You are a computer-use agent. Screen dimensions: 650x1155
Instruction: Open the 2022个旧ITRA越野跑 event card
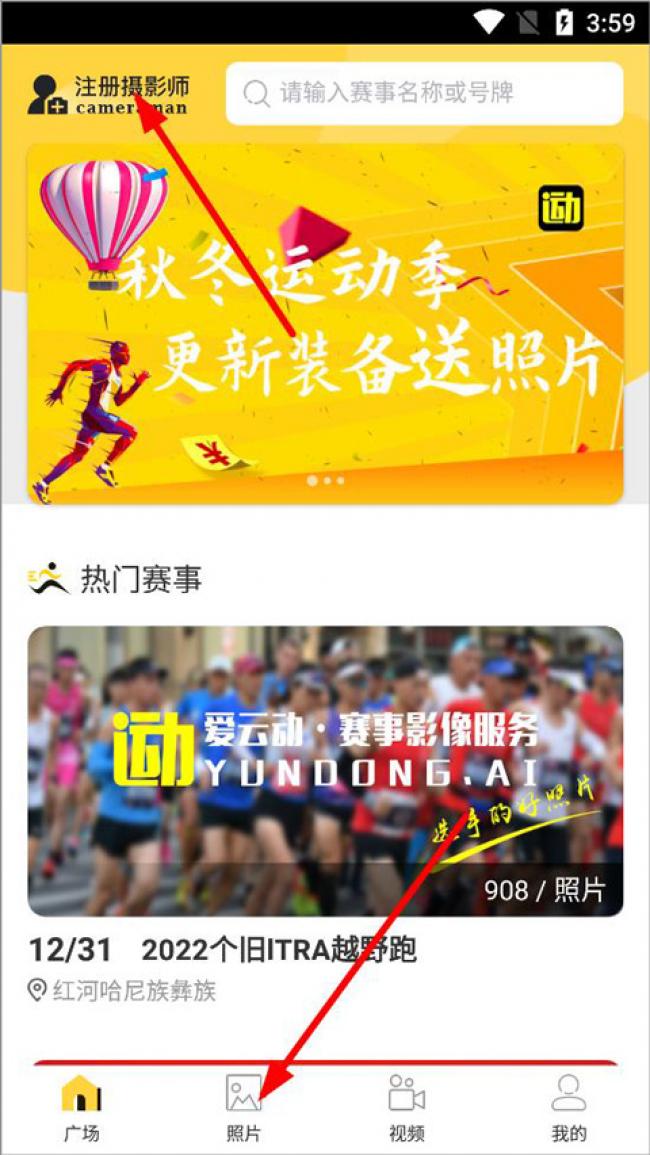tap(325, 771)
